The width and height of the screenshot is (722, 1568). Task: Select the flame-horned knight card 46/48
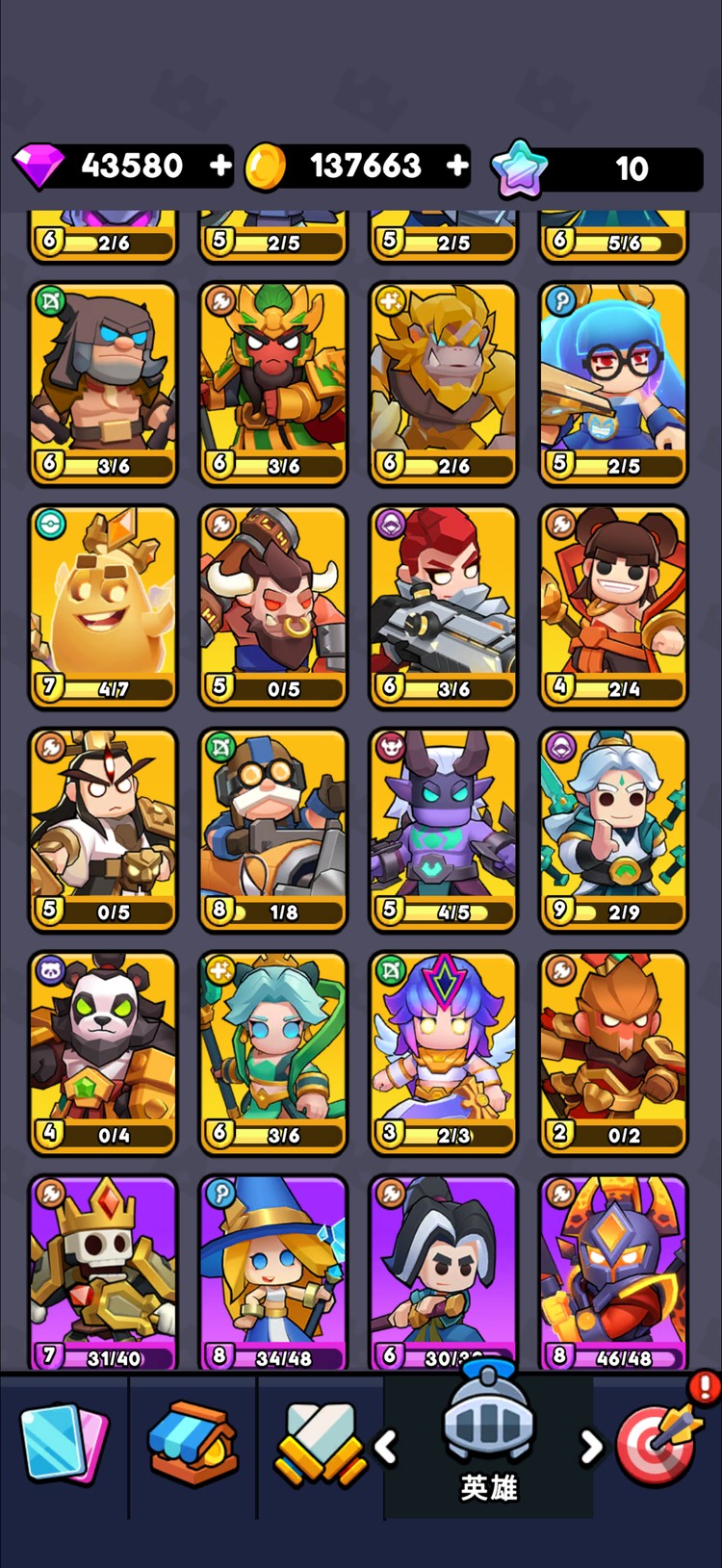614,1271
